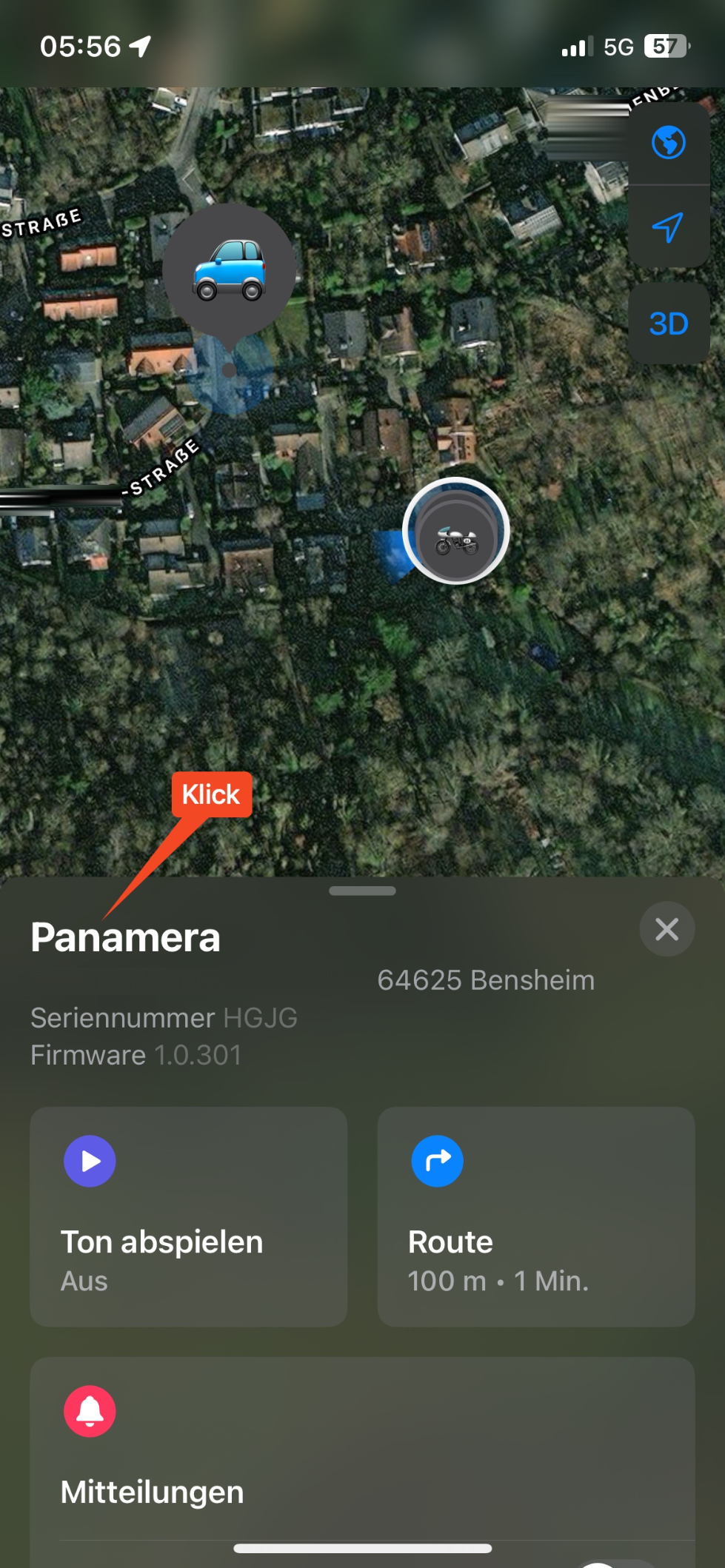The height and width of the screenshot is (1568, 725).
Task: Play a sound on the Panamera tracker
Action: click(188, 1216)
